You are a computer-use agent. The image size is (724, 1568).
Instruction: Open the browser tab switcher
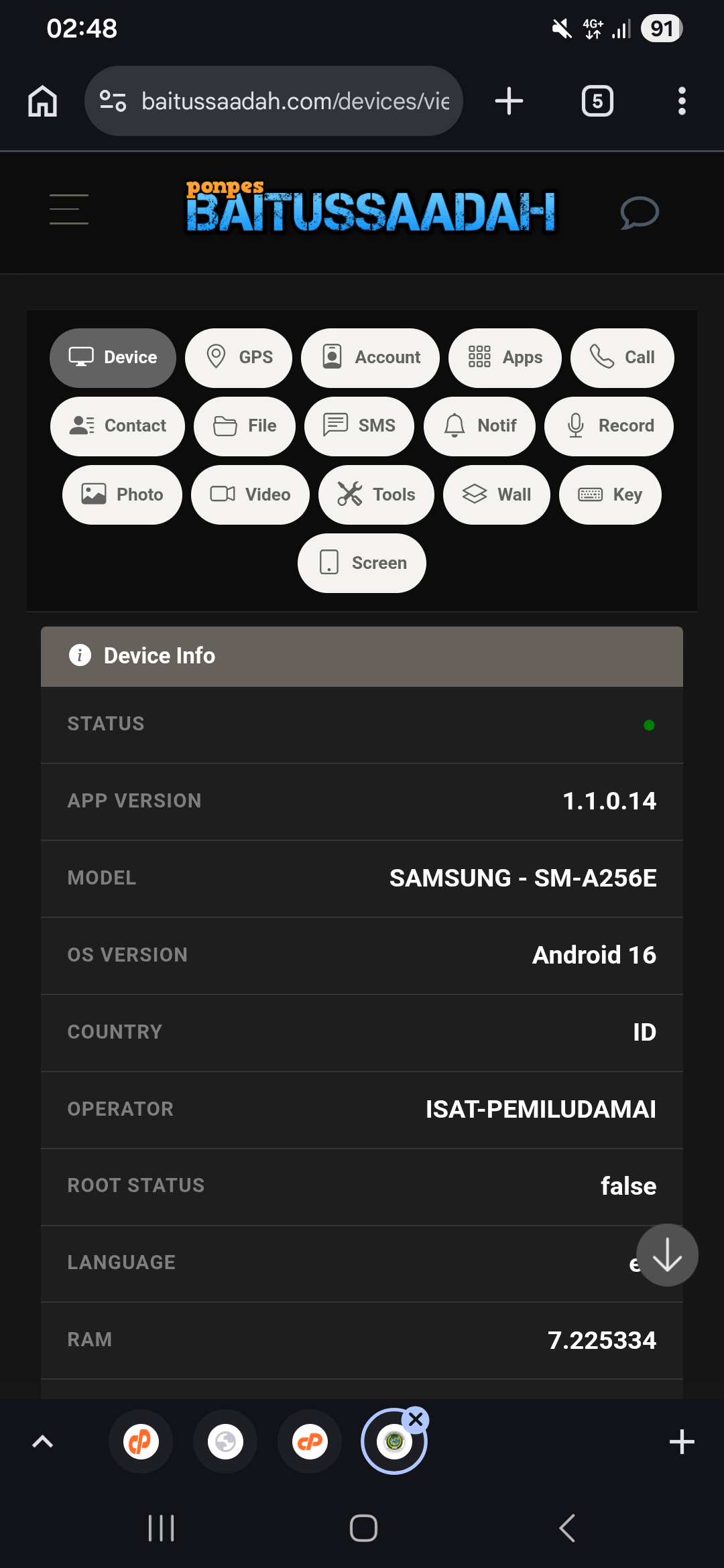[x=597, y=101]
